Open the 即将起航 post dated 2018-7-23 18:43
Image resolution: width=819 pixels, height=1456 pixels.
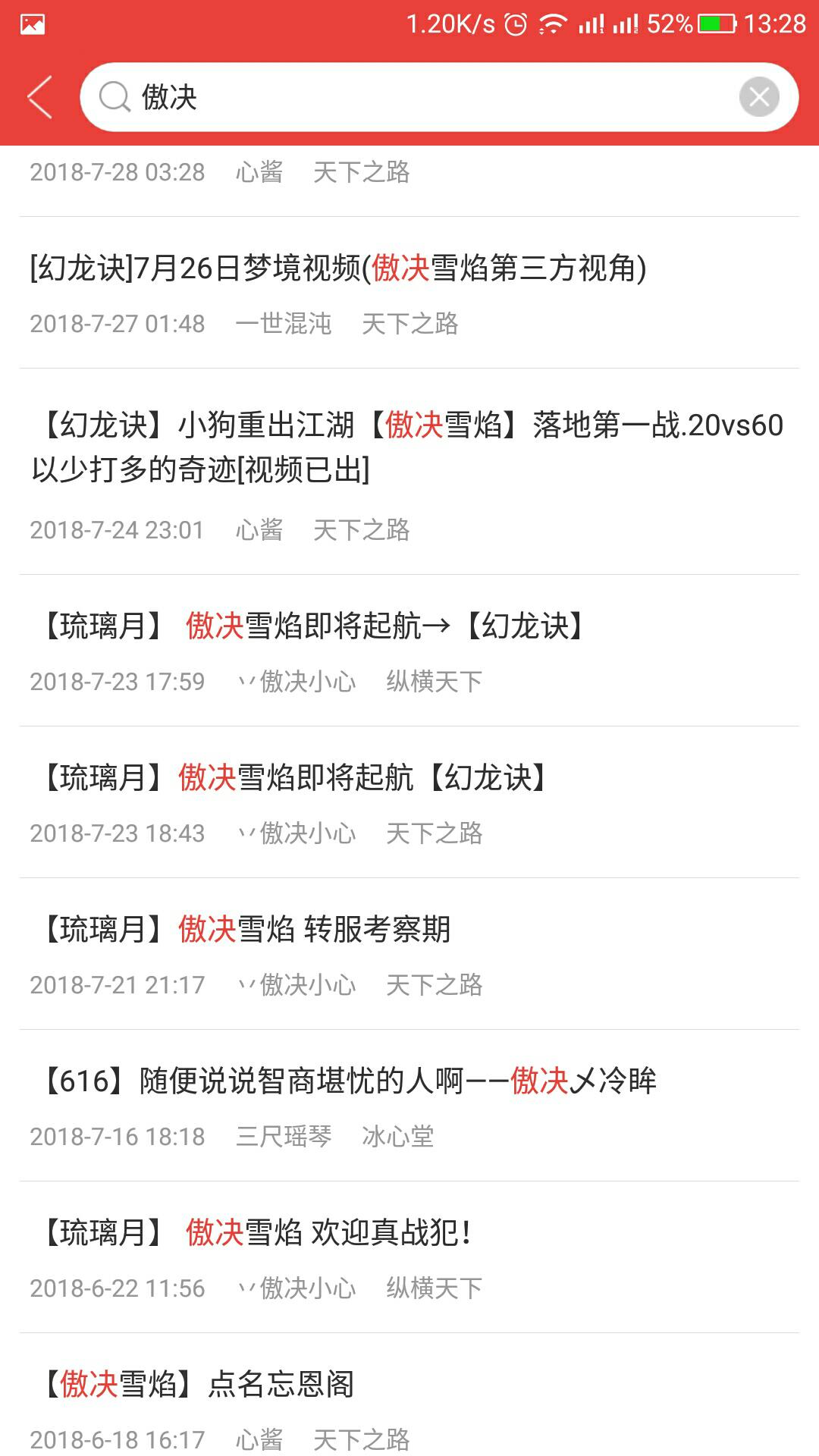point(409,802)
